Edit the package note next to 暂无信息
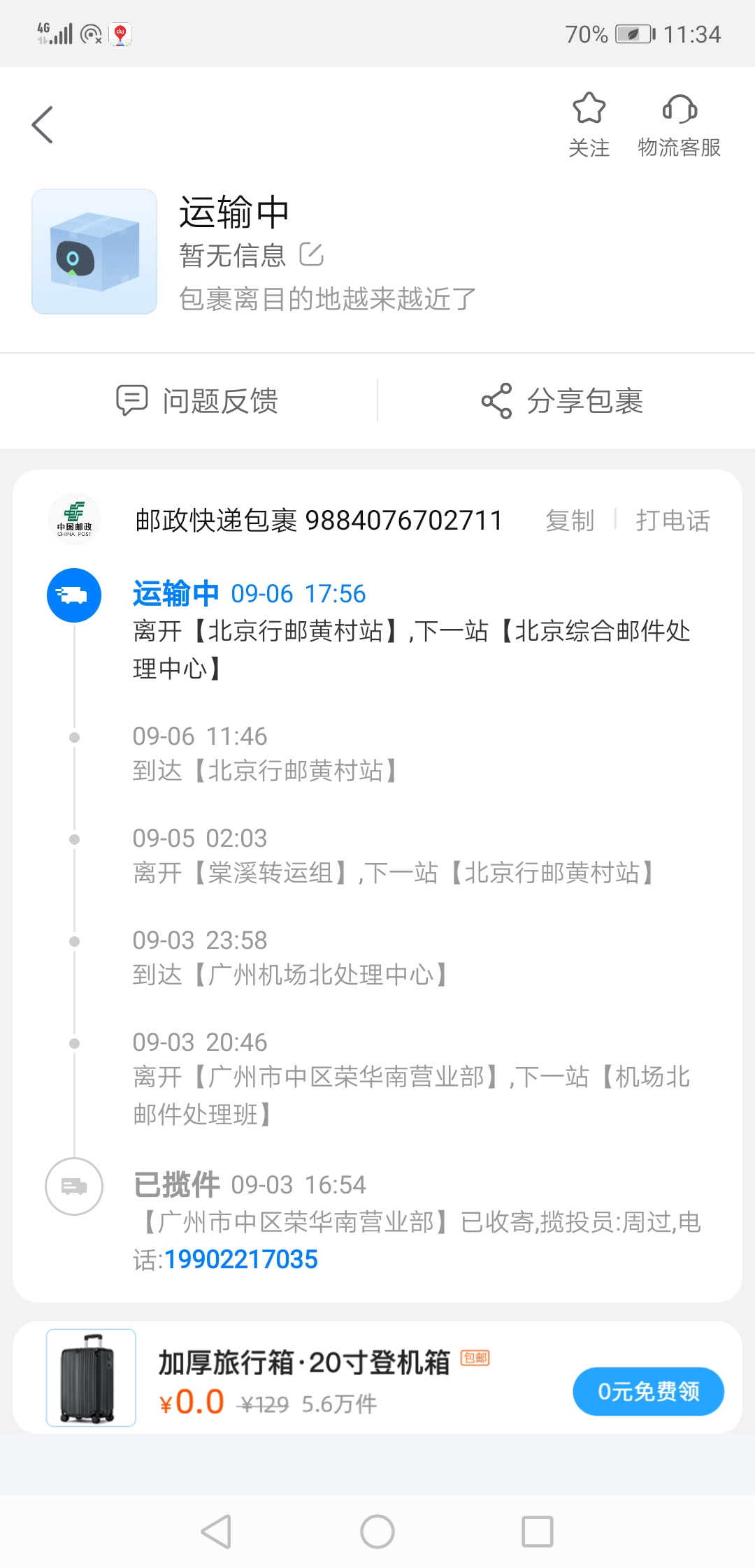Screen dimensions: 755x1568 click(311, 254)
